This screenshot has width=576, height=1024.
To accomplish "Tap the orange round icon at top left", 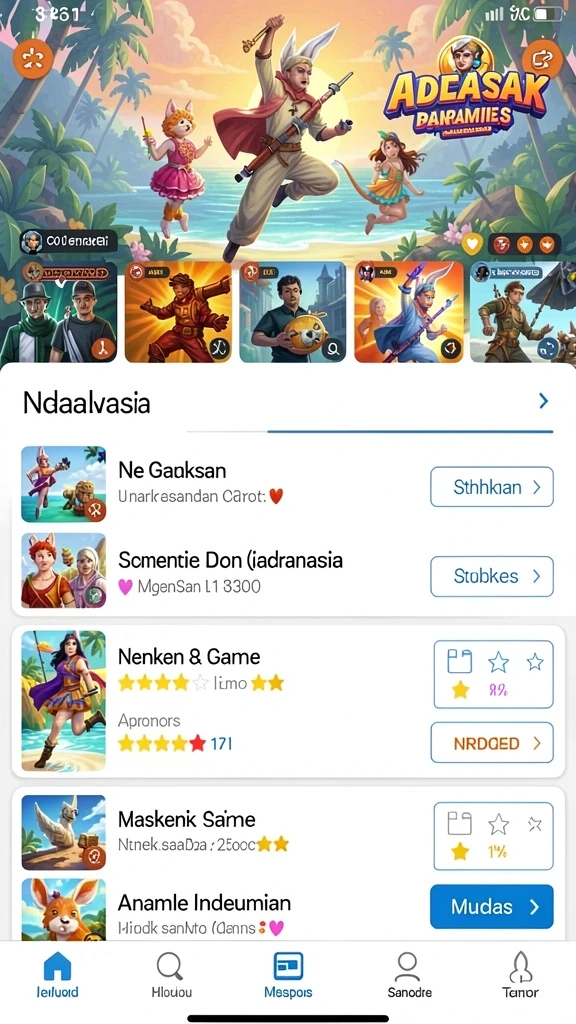I will click(31, 59).
